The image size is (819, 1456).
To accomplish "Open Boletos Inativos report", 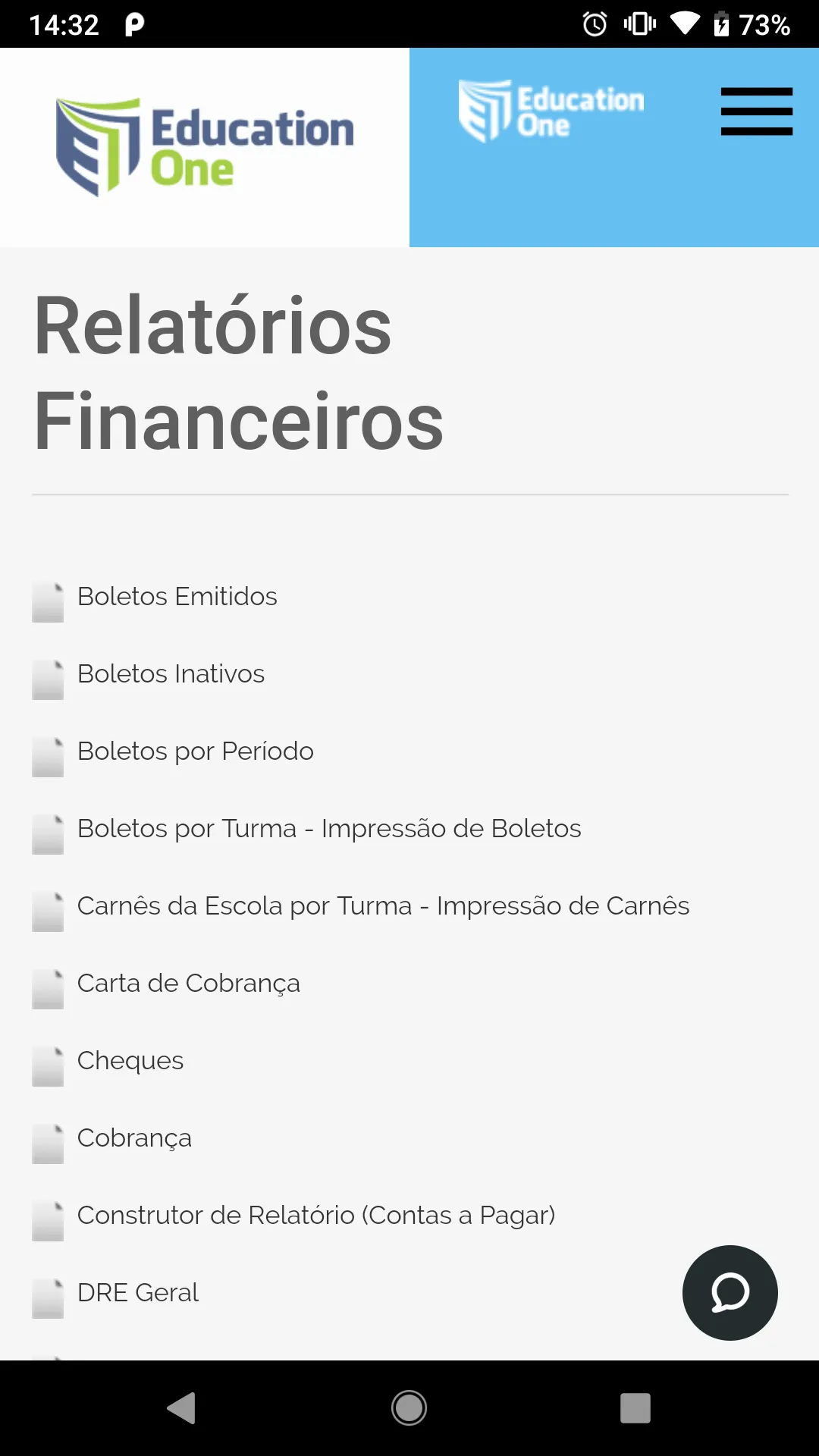I will 171,674.
